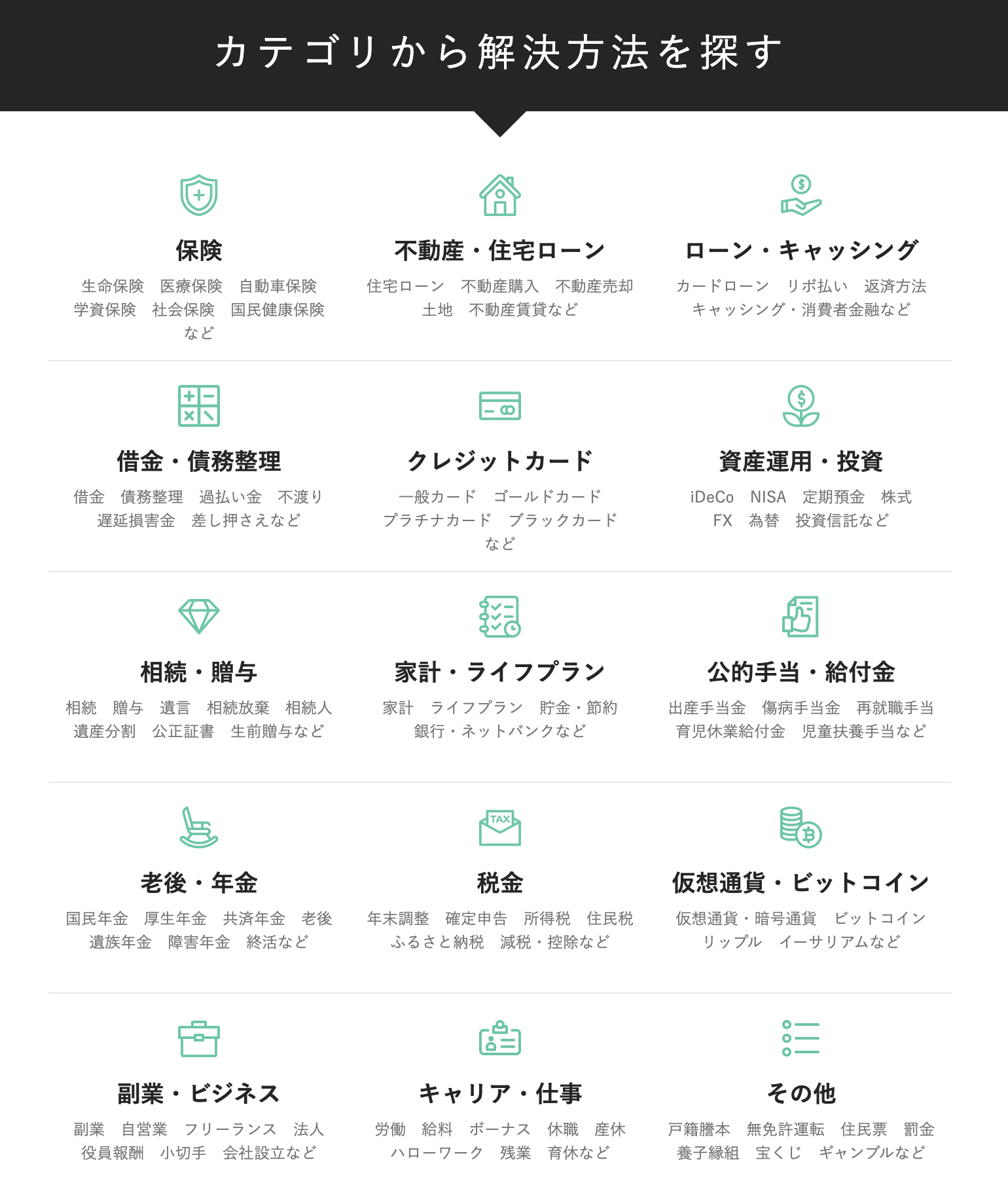Open the 相続・贈与 category
Screen dimensions: 1008x1198
click(x=199, y=672)
